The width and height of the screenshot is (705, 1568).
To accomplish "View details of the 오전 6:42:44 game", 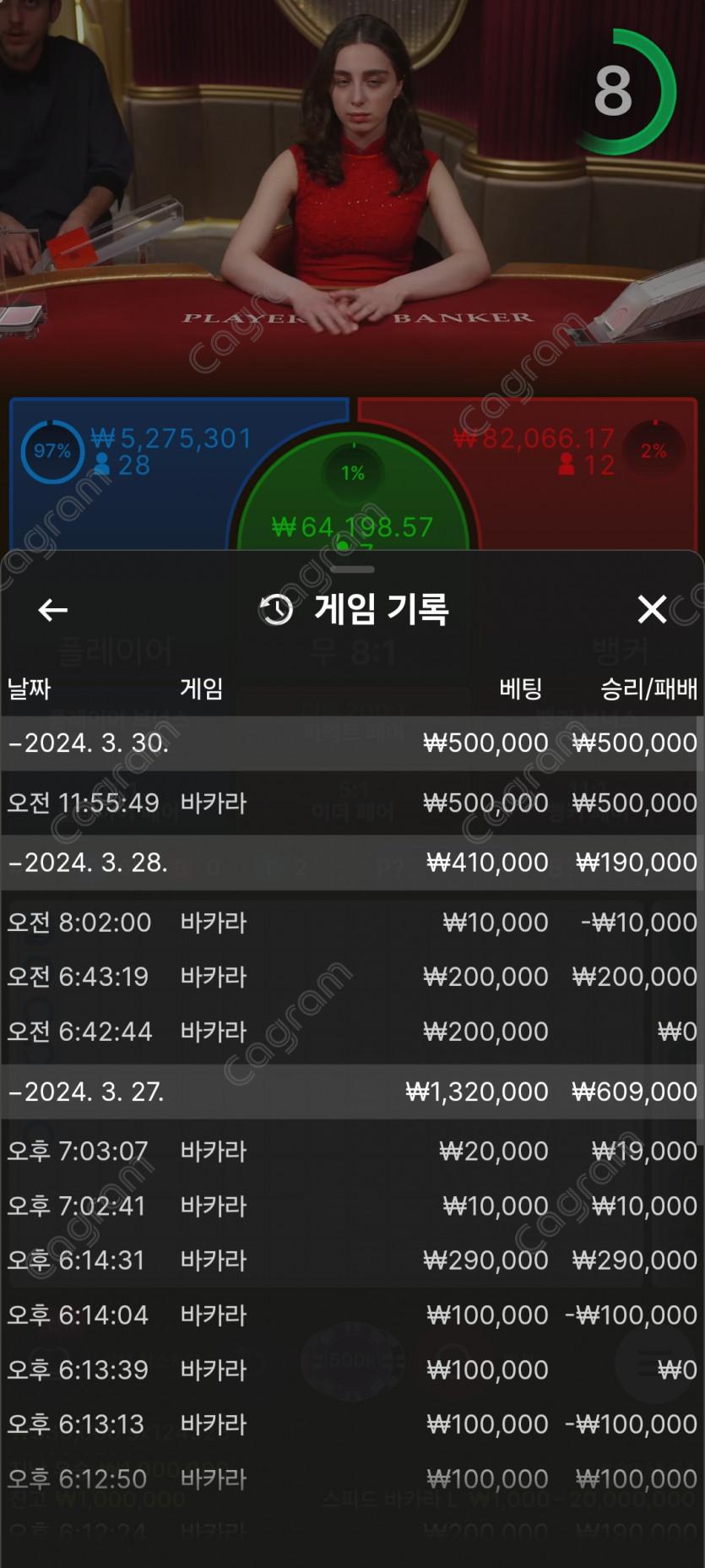I will point(351,1032).
